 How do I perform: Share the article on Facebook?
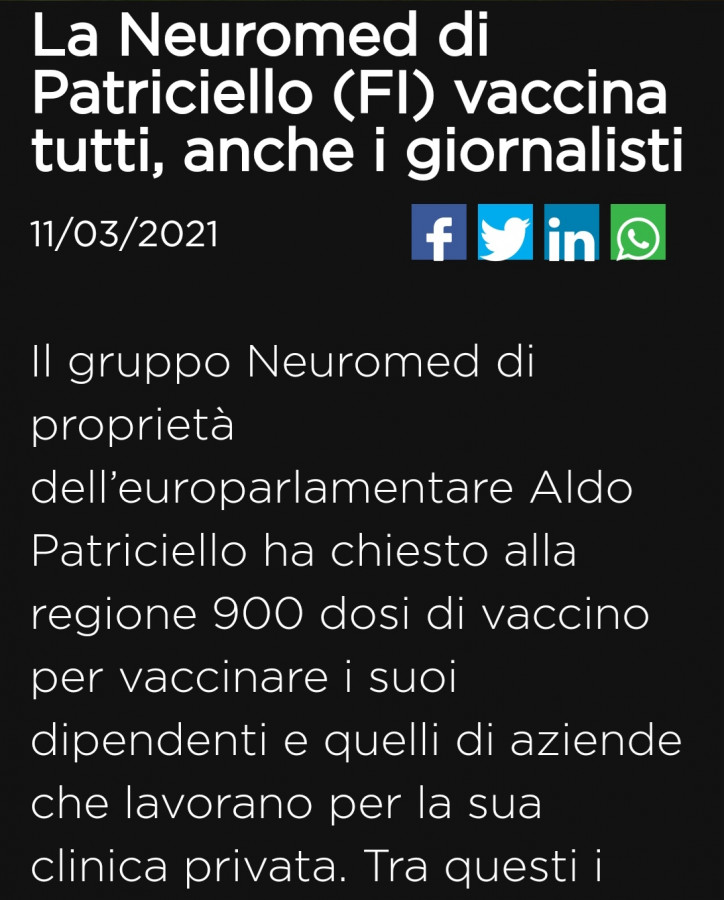click(439, 233)
